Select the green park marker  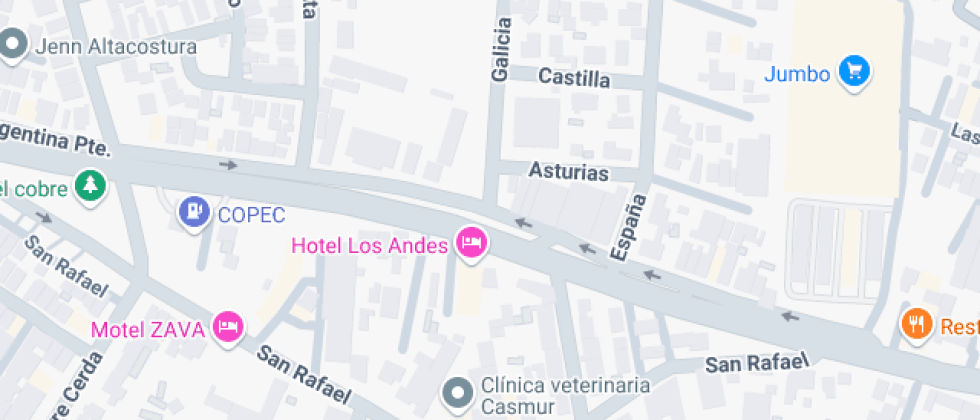91,185
